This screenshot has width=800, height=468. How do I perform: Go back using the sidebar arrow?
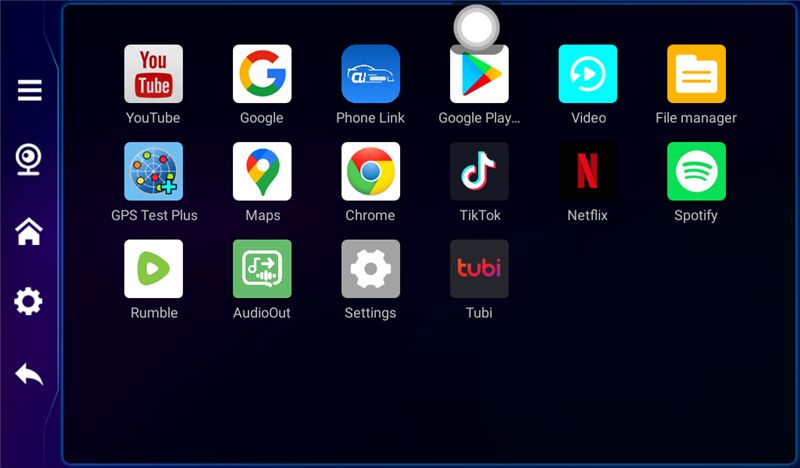(x=29, y=374)
